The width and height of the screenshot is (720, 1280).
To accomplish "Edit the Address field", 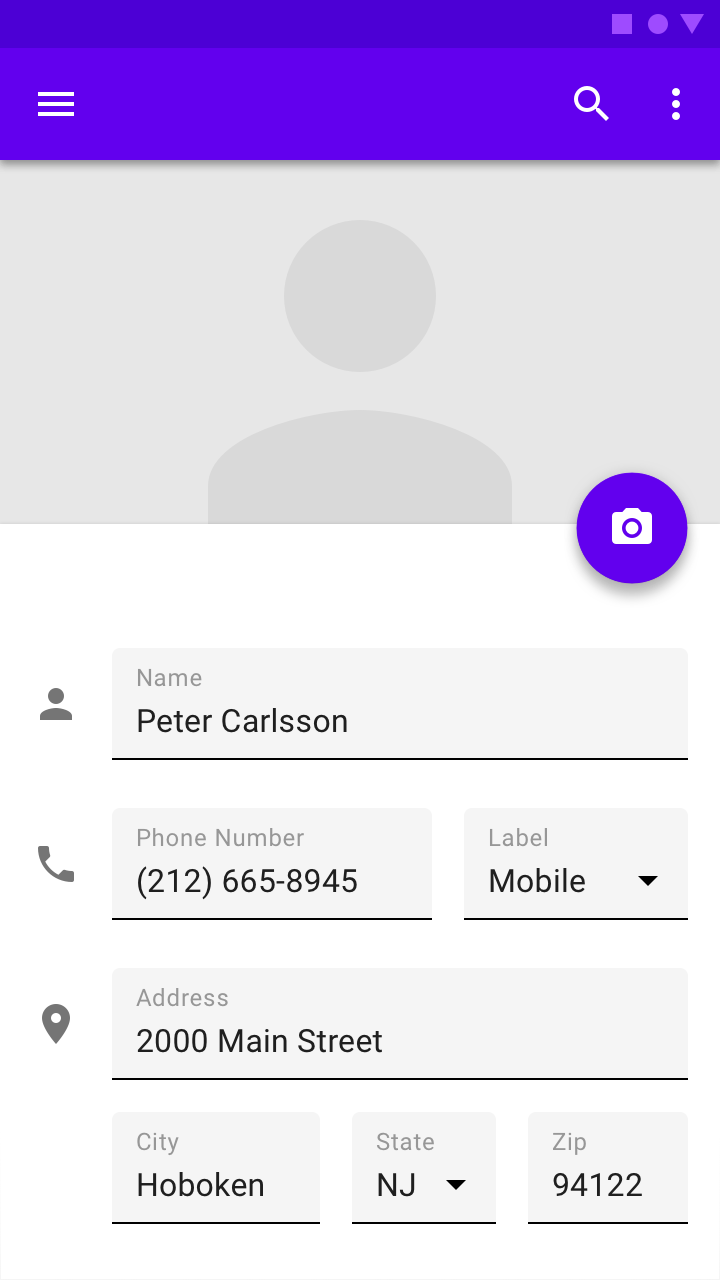I will [x=399, y=1024].
